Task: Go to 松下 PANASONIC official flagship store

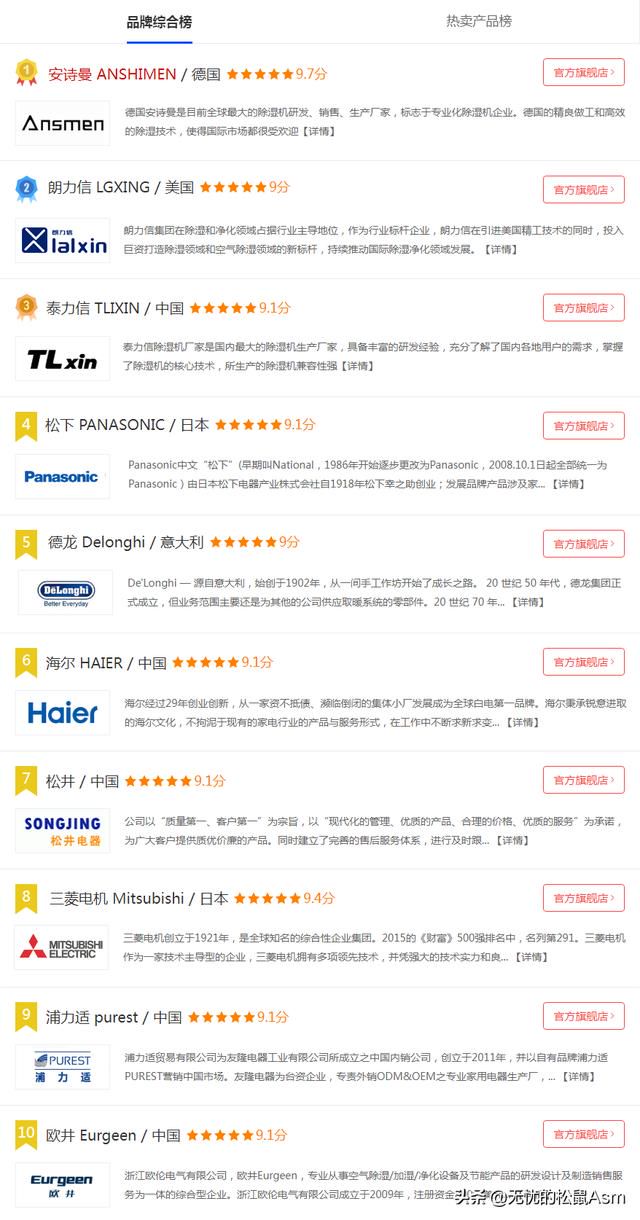Action: point(583,425)
